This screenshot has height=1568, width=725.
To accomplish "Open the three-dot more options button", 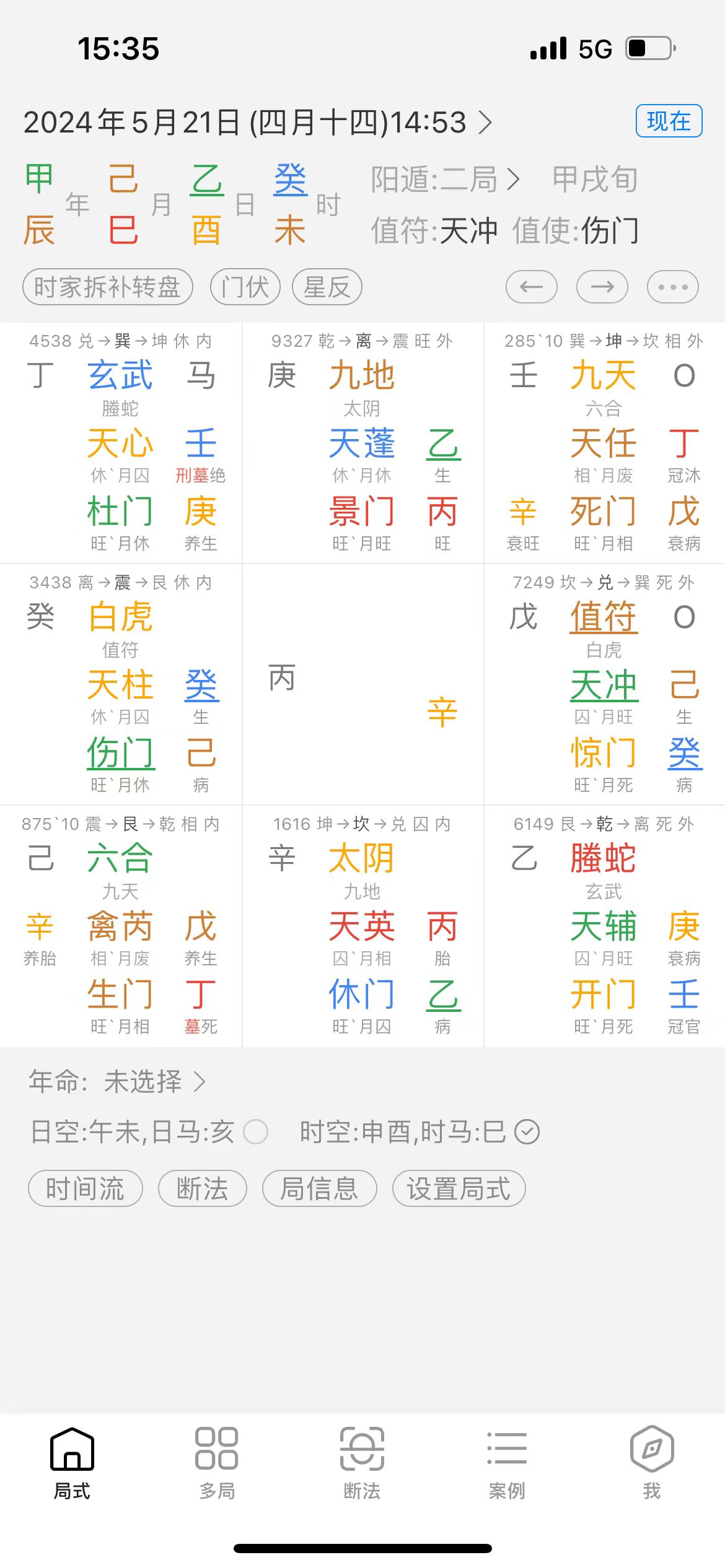I will pyautogui.click(x=673, y=287).
